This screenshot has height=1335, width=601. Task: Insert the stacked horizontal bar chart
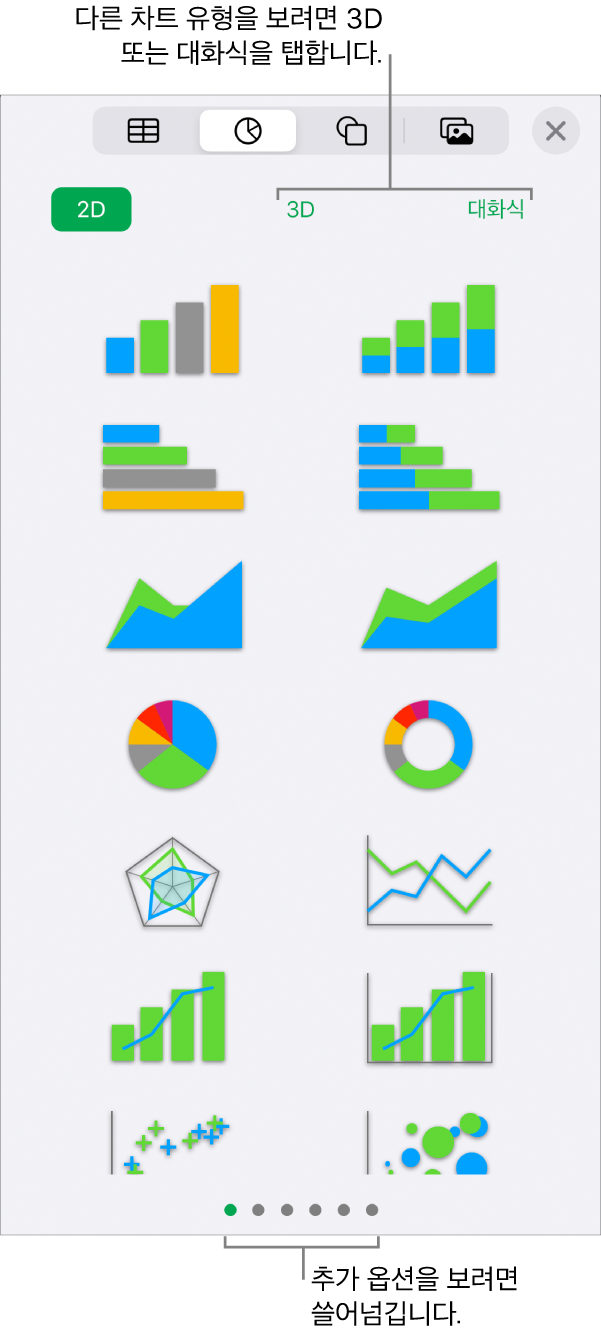428,467
